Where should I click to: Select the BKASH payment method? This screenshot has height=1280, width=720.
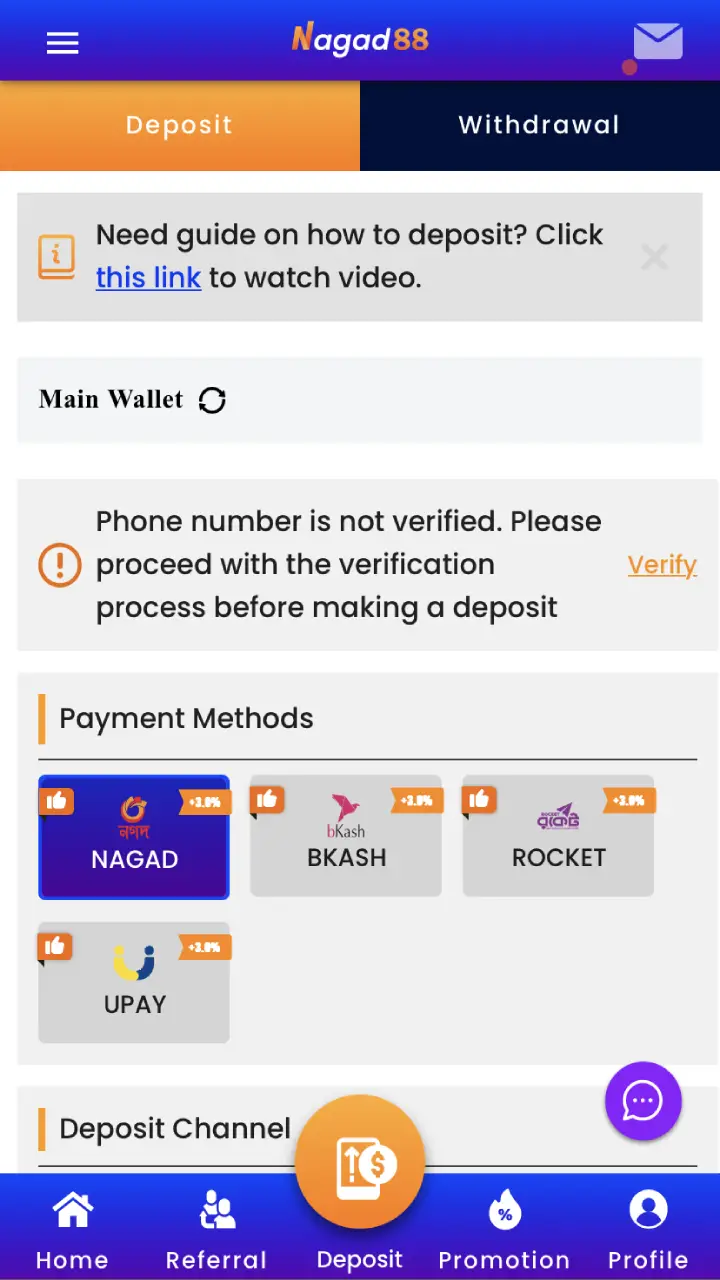(345, 837)
